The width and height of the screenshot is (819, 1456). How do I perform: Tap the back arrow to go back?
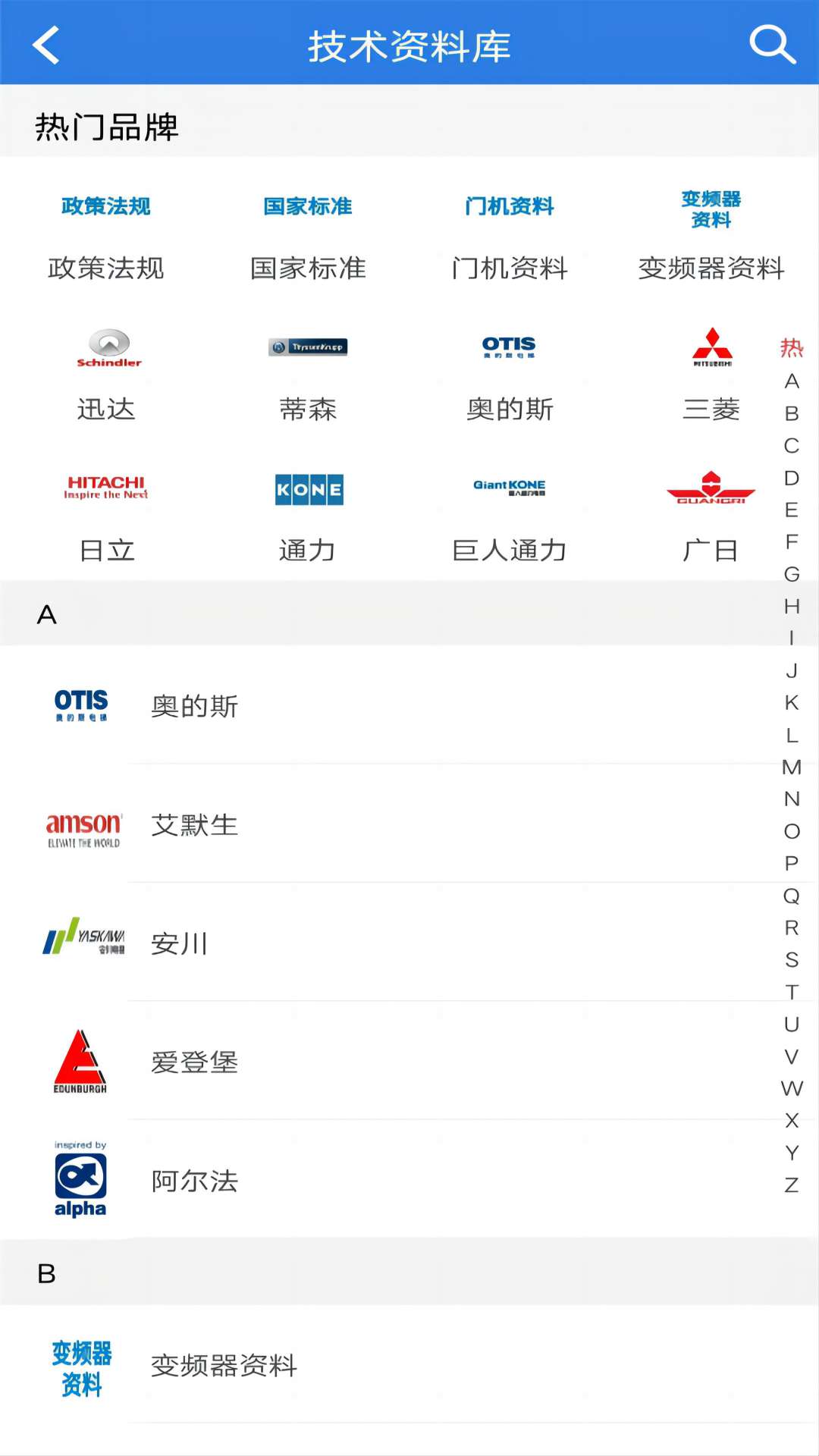click(x=45, y=45)
